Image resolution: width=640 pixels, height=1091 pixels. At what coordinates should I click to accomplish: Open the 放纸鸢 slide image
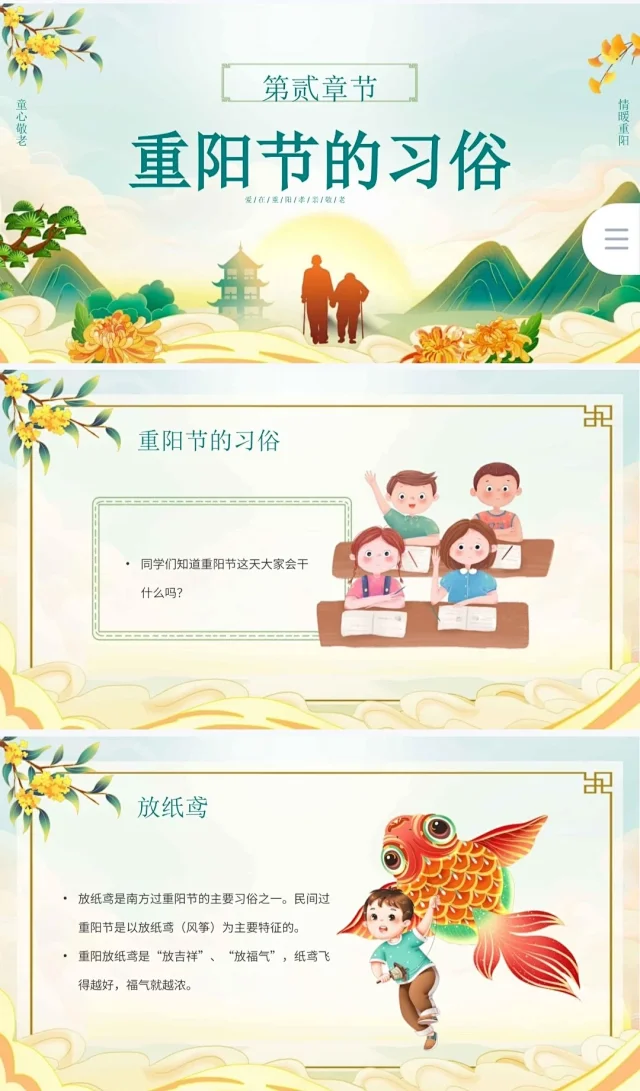(320, 910)
